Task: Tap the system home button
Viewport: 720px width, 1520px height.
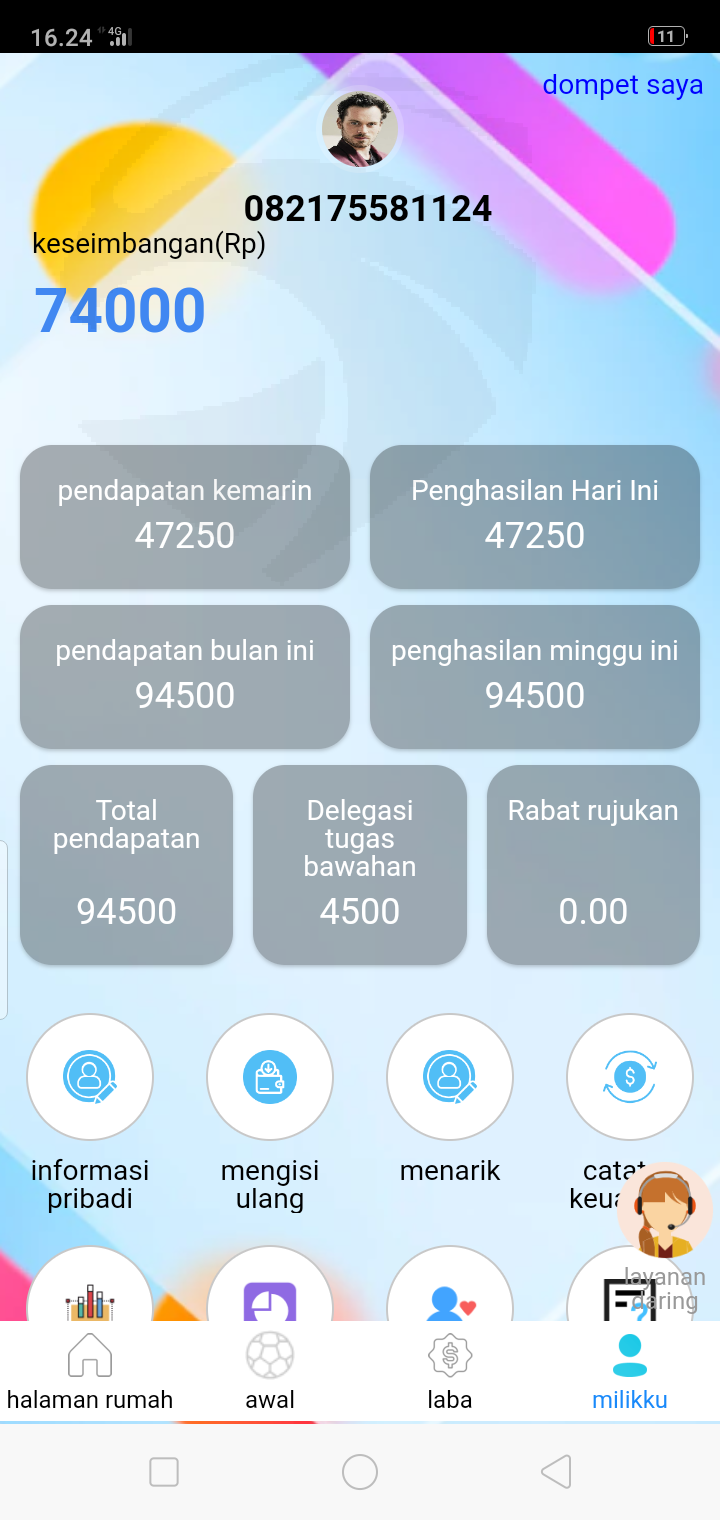Action: [x=360, y=1472]
